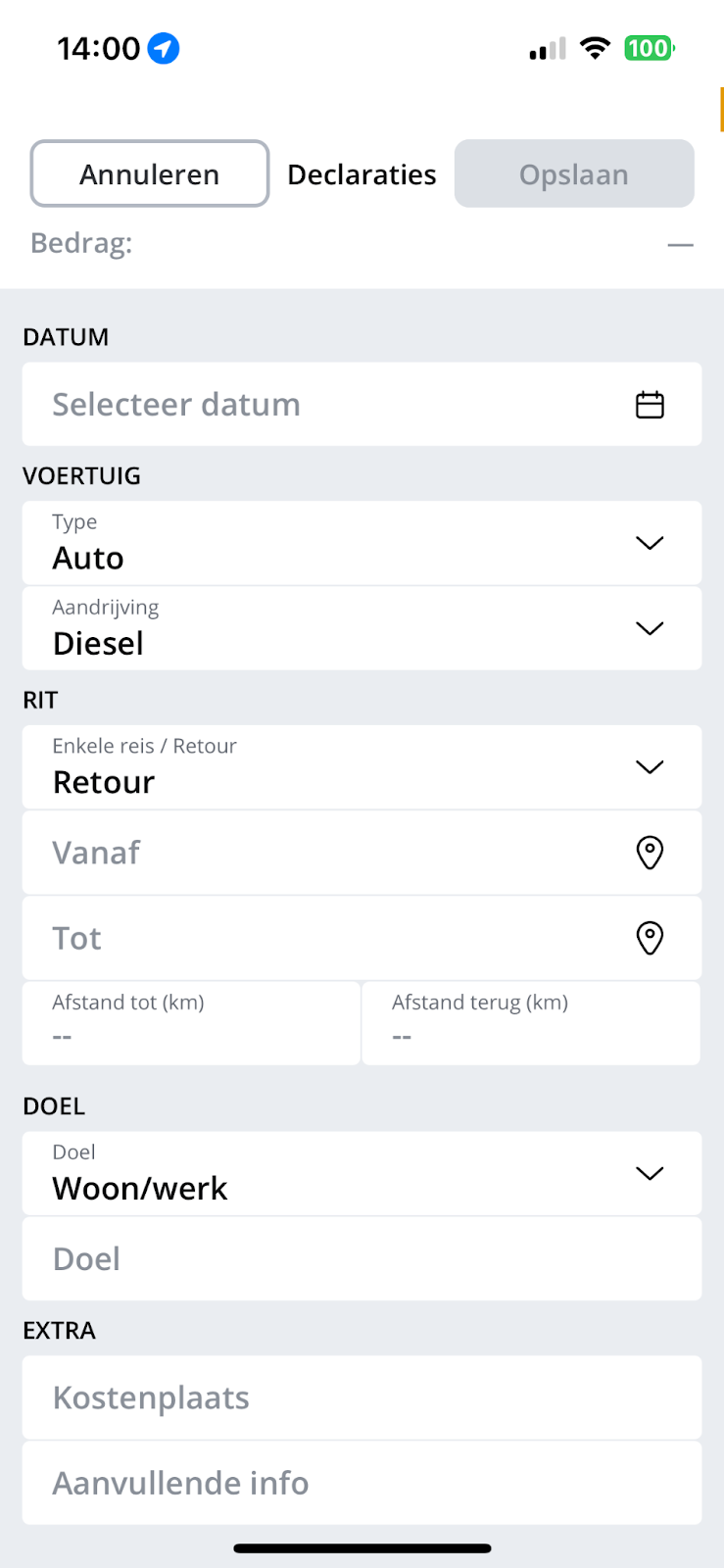The width and height of the screenshot is (724, 1568).
Task: Focus the Tot destination field
Action: coord(362,938)
